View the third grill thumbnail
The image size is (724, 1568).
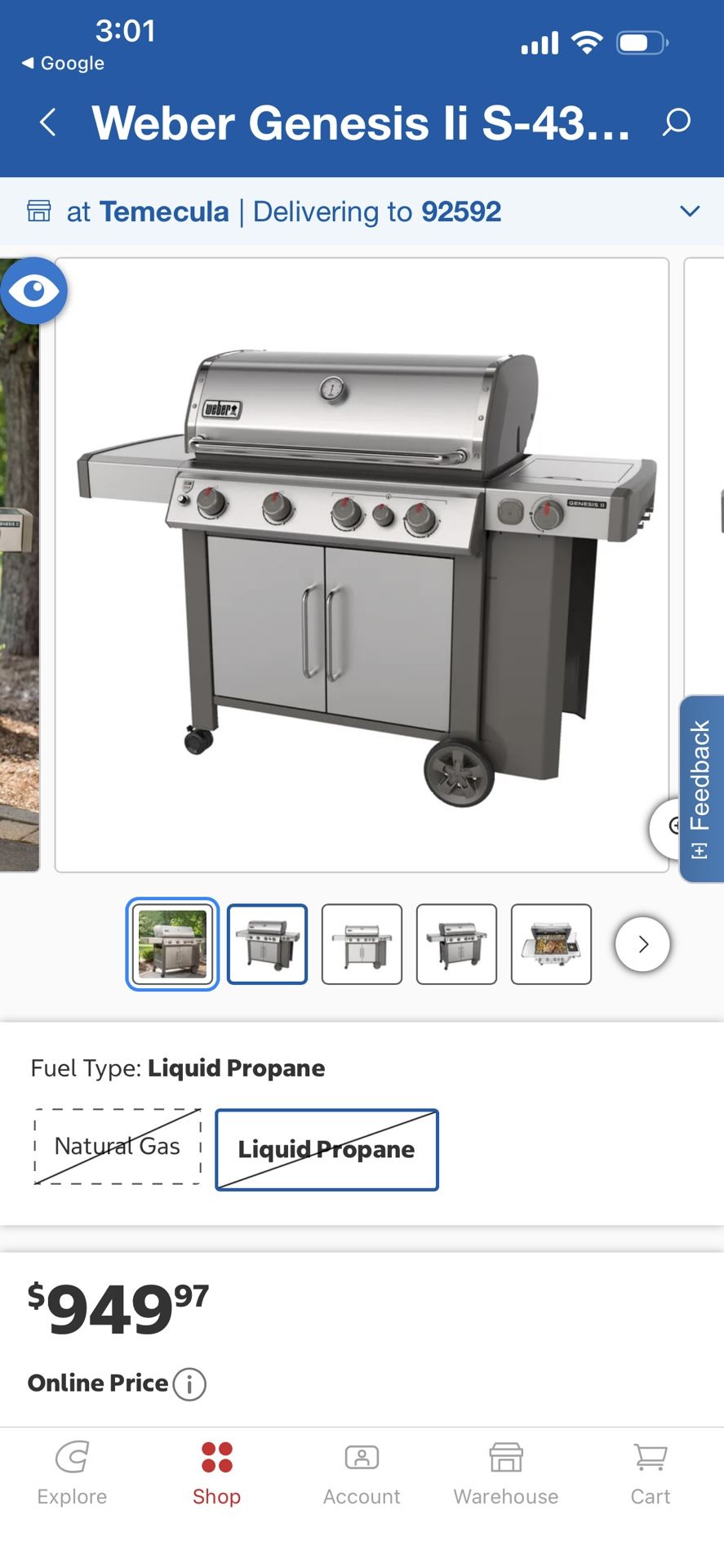362,944
